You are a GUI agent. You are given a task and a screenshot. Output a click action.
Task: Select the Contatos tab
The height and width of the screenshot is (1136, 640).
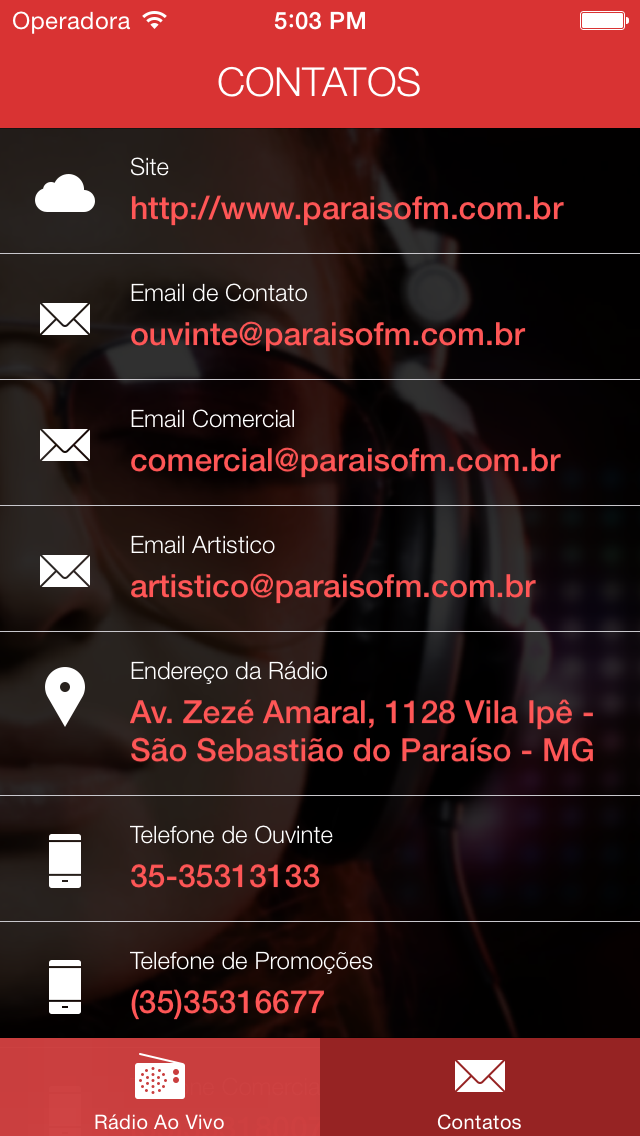coord(480,1087)
